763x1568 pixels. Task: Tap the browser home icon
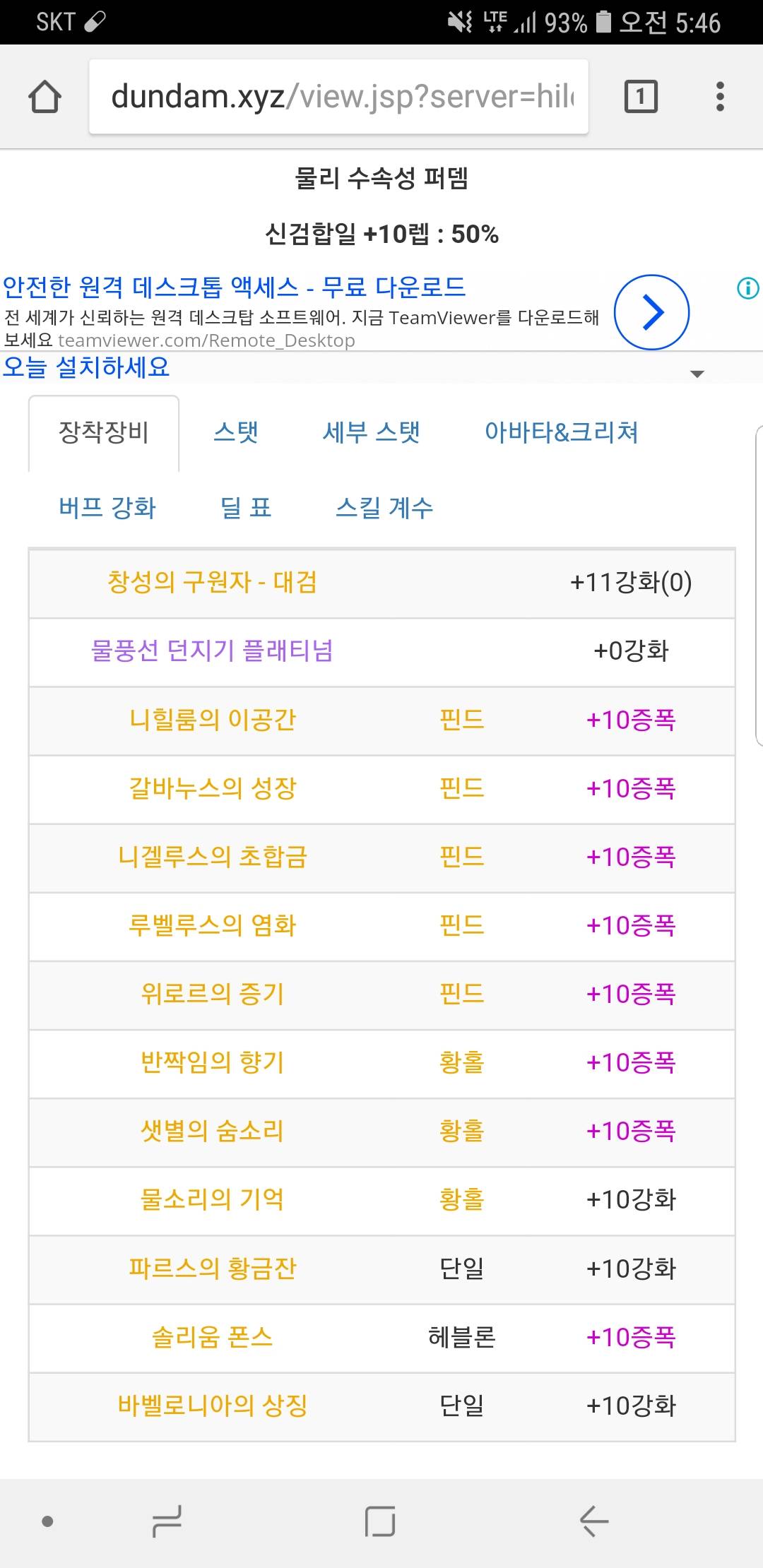pos(45,96)
